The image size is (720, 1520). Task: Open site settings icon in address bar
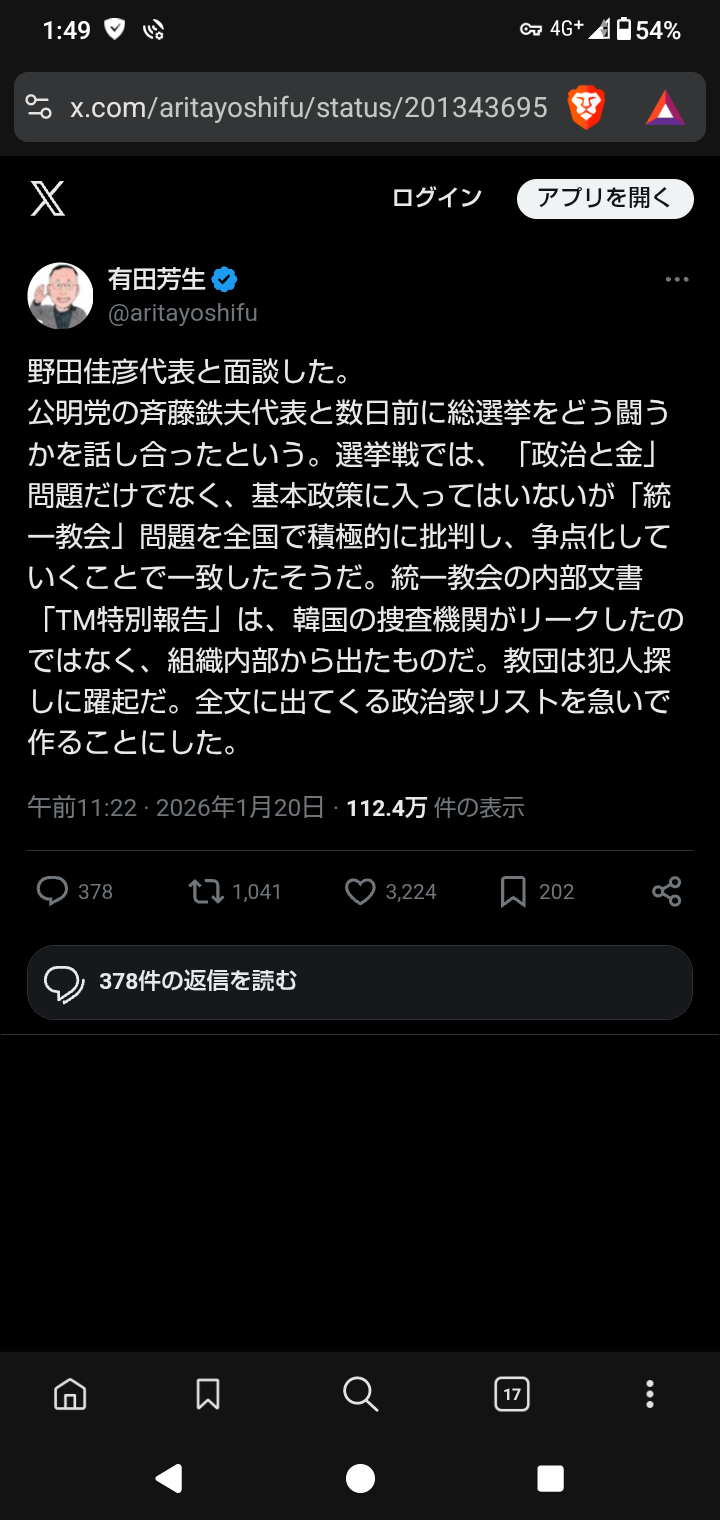(x=39, y=108)
